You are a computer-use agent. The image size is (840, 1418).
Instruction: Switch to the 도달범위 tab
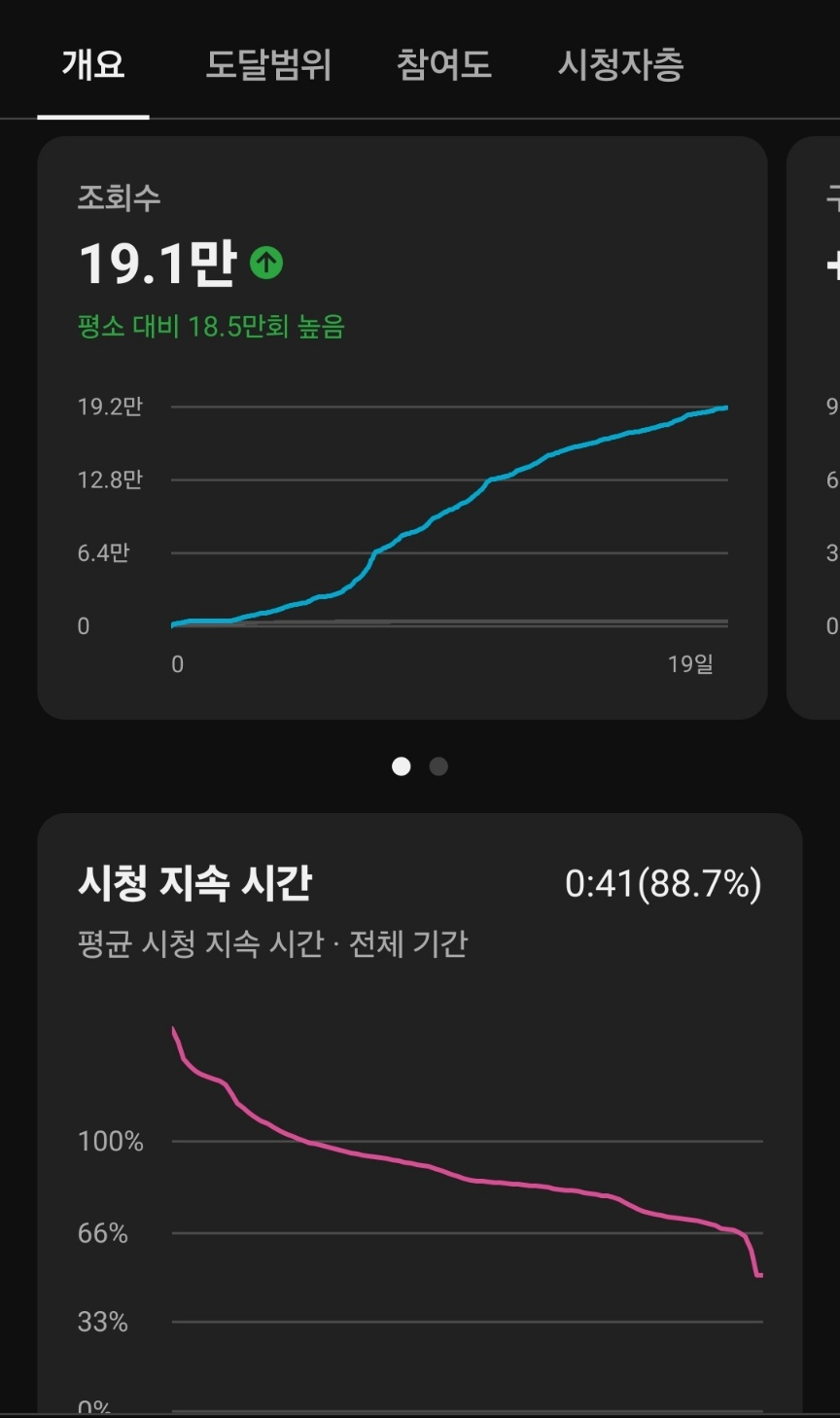[268, 65]
